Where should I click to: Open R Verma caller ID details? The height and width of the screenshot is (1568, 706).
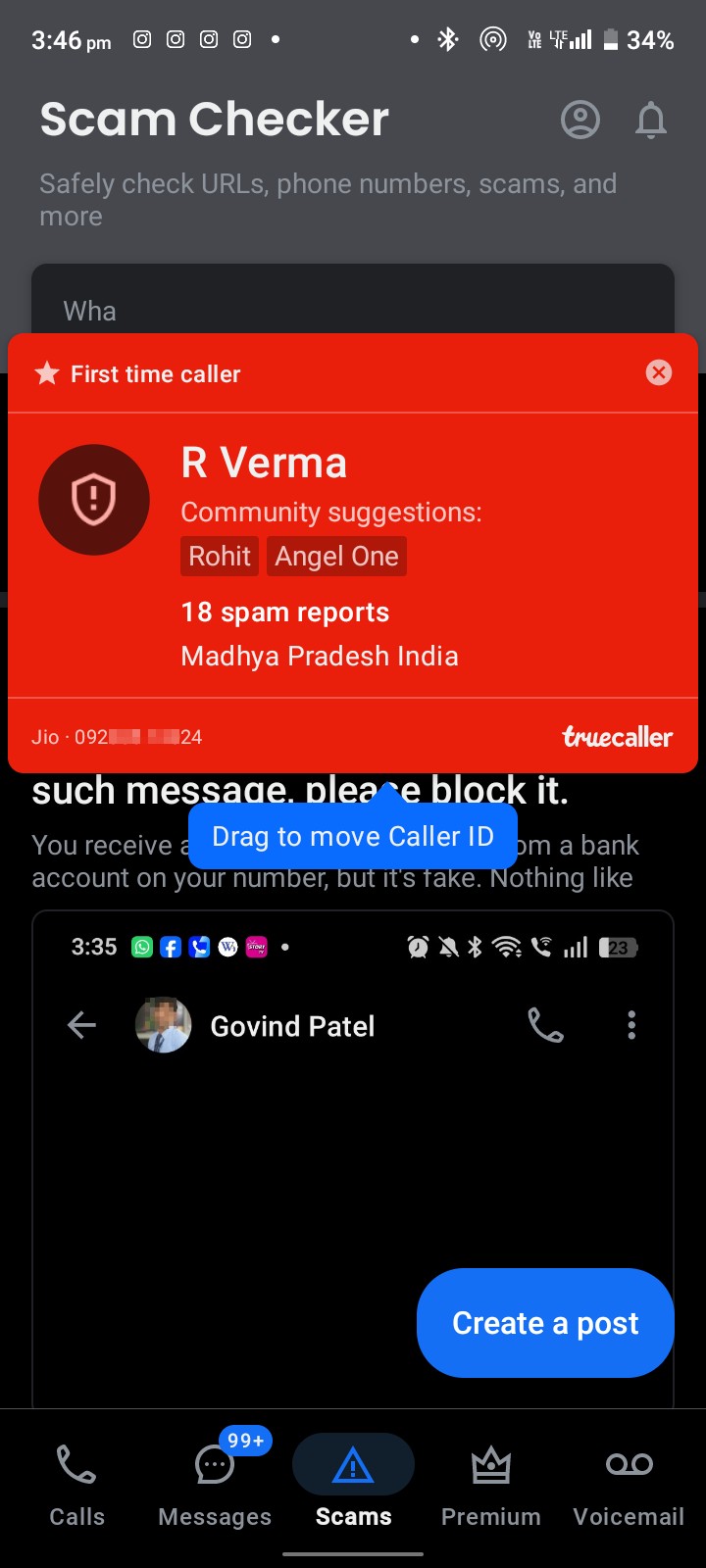pyautogui.click(x=353, y=555)
